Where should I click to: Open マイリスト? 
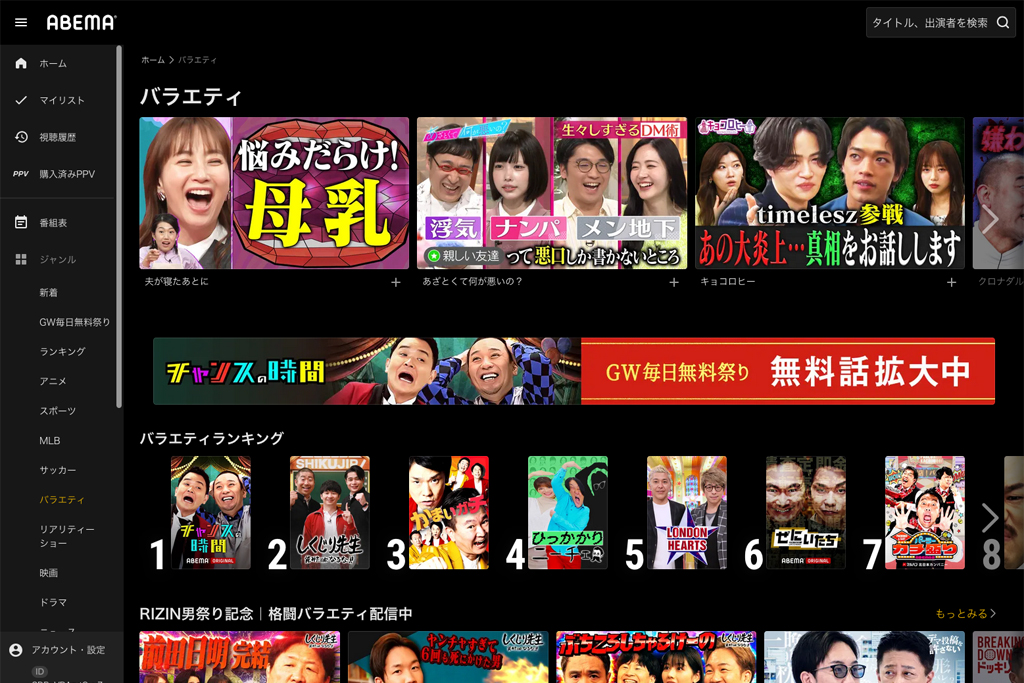click(61, 100)
